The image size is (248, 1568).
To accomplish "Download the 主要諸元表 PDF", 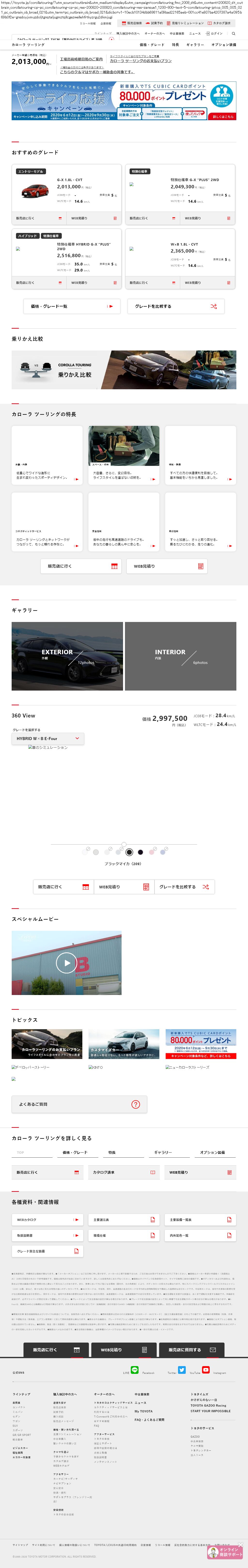I will point(124,1220).
